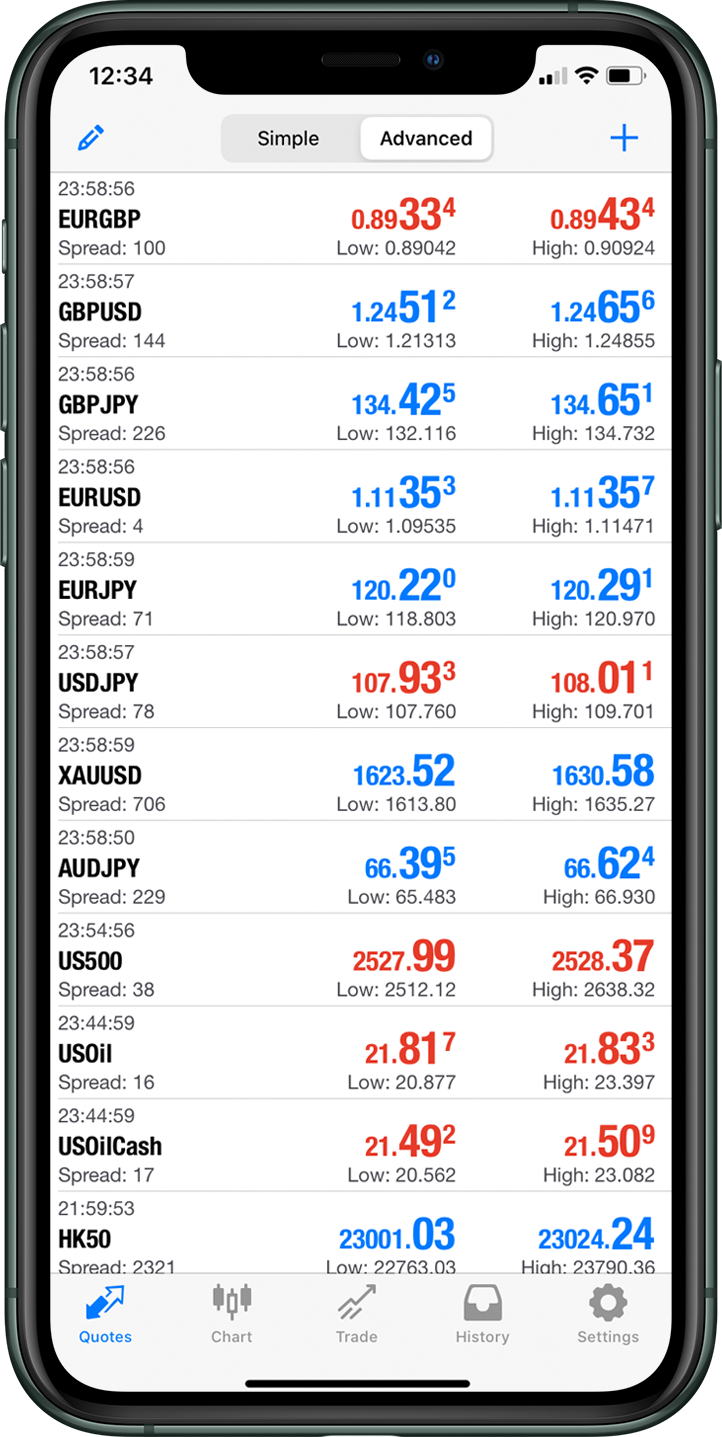Go to the Chart tab
Image resolution: width=722 pixels, height=1437 pixels.
point(231,1314)
